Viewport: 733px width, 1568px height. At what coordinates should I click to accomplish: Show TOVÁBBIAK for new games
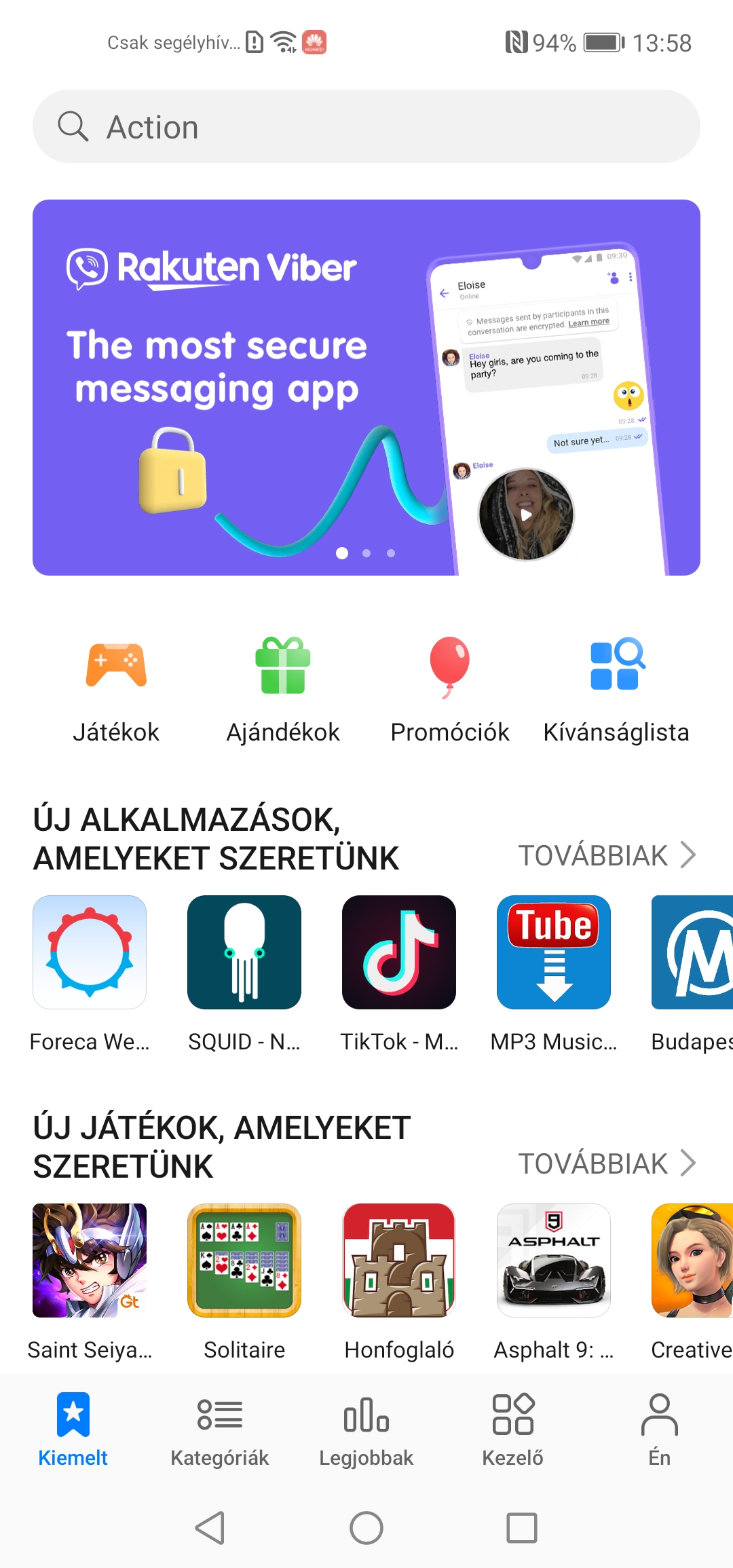(607, 1163)
